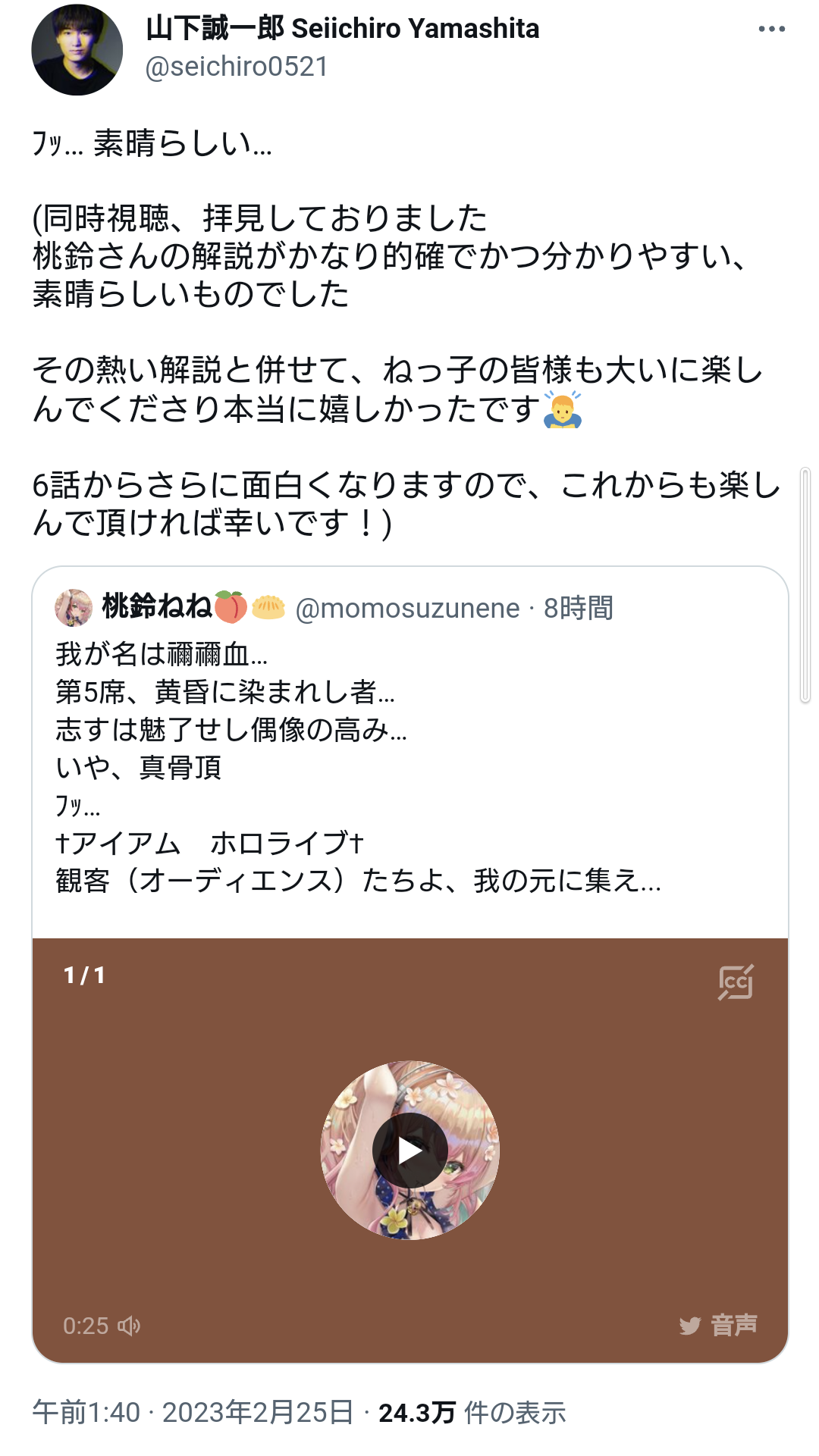819x1456 pixels.
Task: Tap the Twitter 音声 label on player
Action: coord(719,1325)
